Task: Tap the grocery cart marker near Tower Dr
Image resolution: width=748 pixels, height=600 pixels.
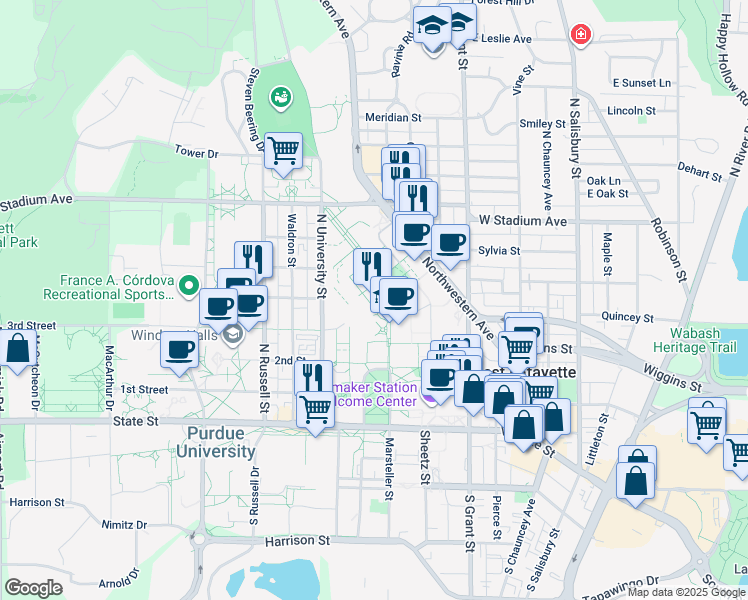Action: pos(284,151)
